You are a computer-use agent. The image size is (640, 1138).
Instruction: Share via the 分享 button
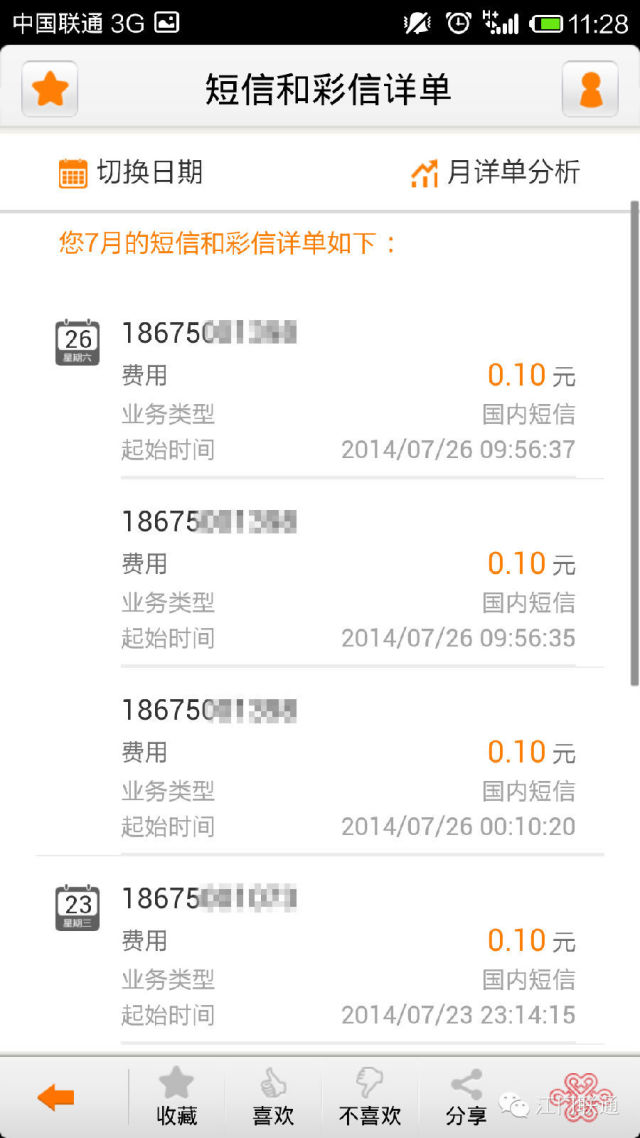[x=466, y=1097]
